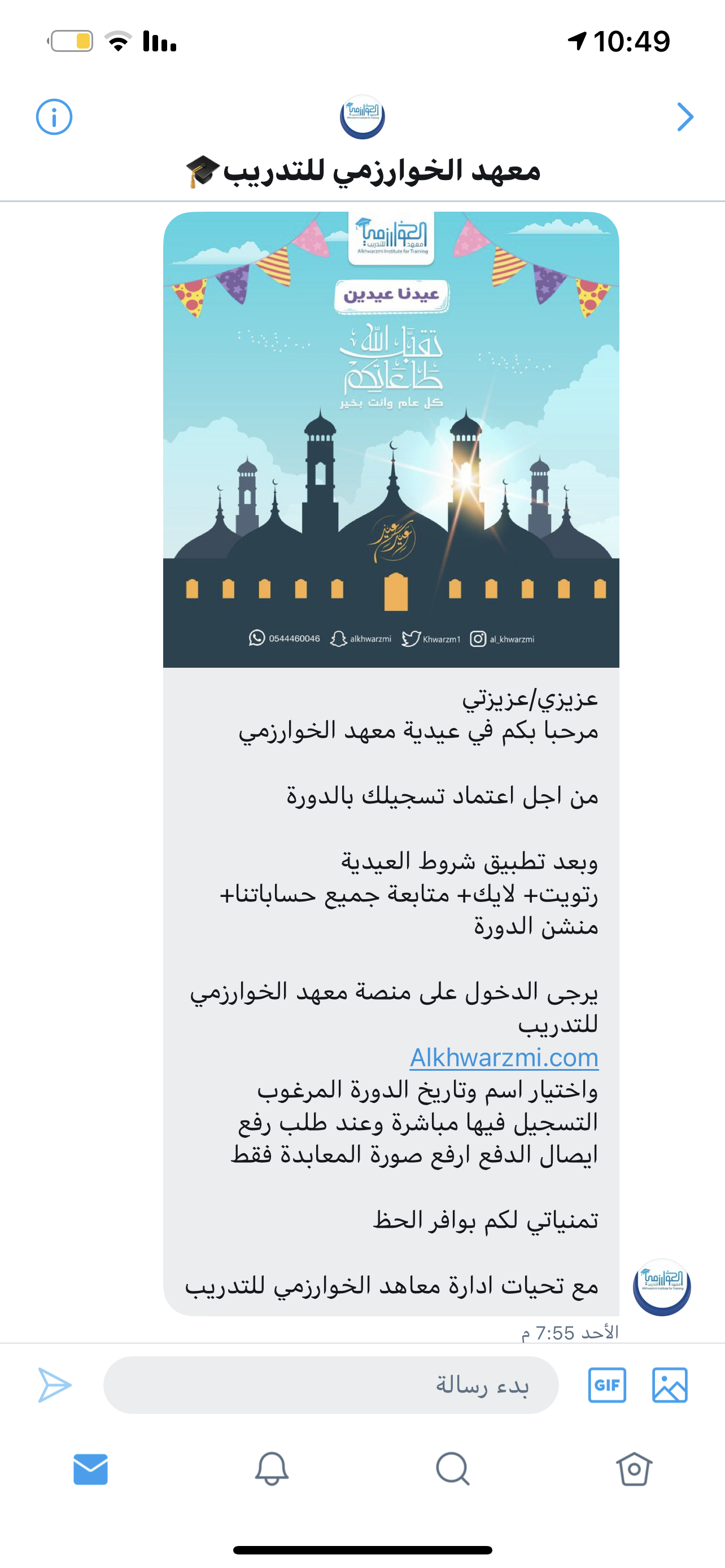Switch to the Messages tab
The height and width of the screenshot is (1568, 725).
coord(91,1469)
